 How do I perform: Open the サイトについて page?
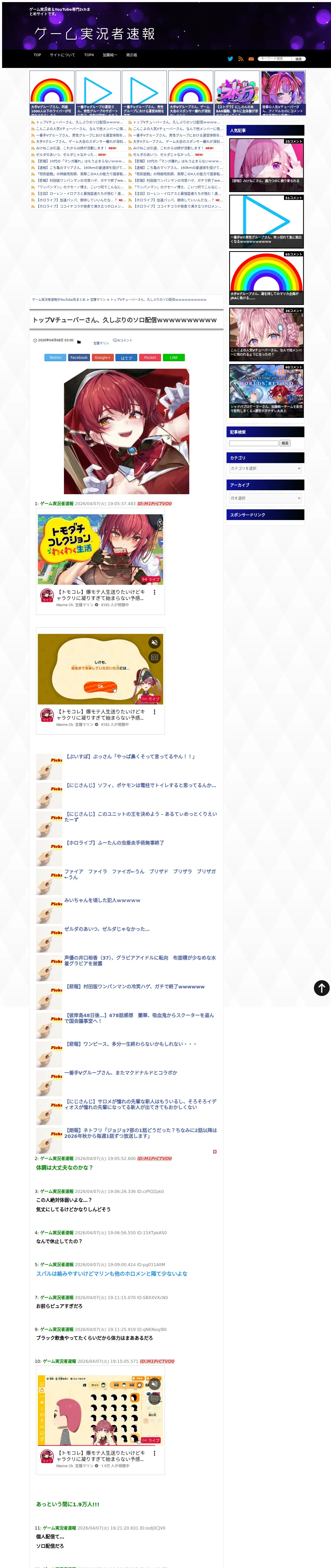(x=62, y=55)
